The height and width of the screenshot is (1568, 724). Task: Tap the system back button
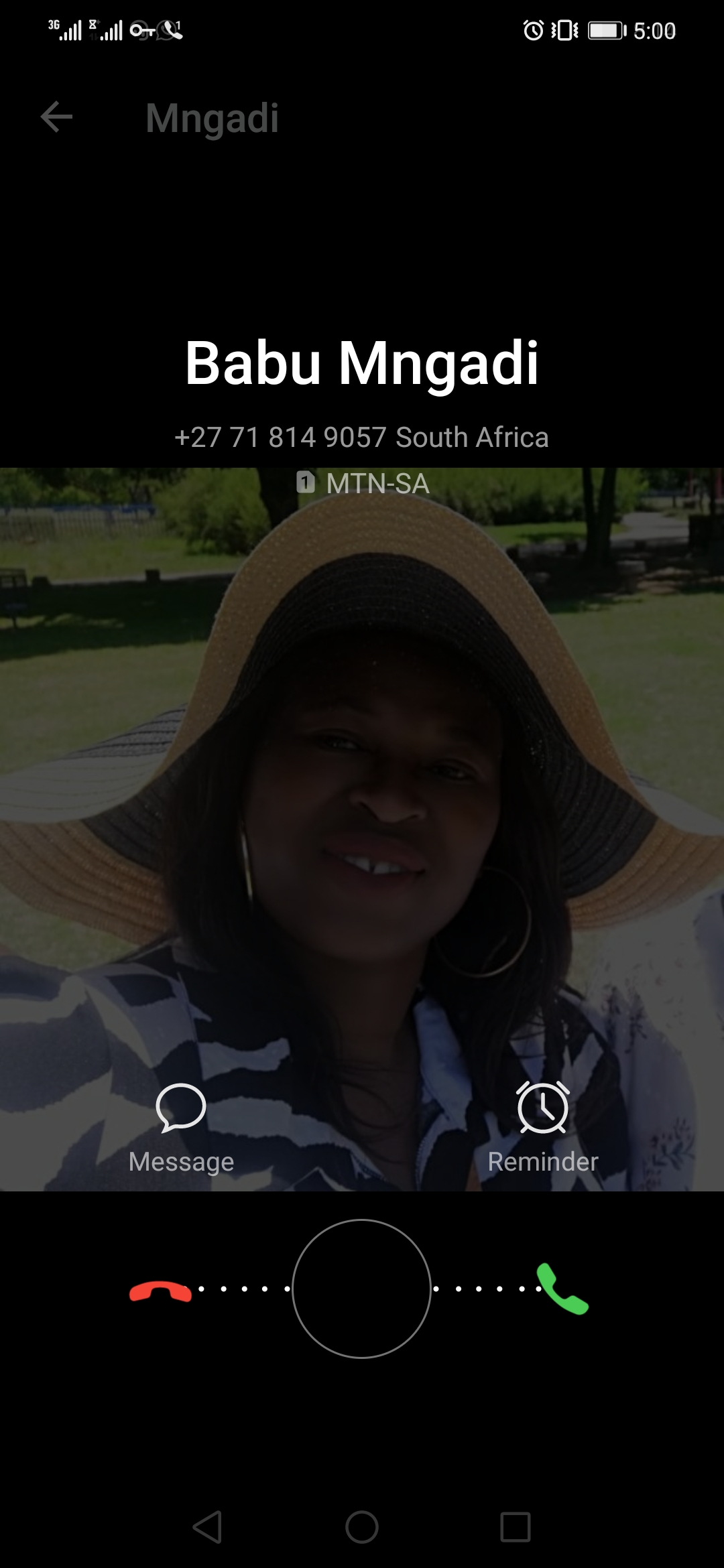pos(207,1527)
